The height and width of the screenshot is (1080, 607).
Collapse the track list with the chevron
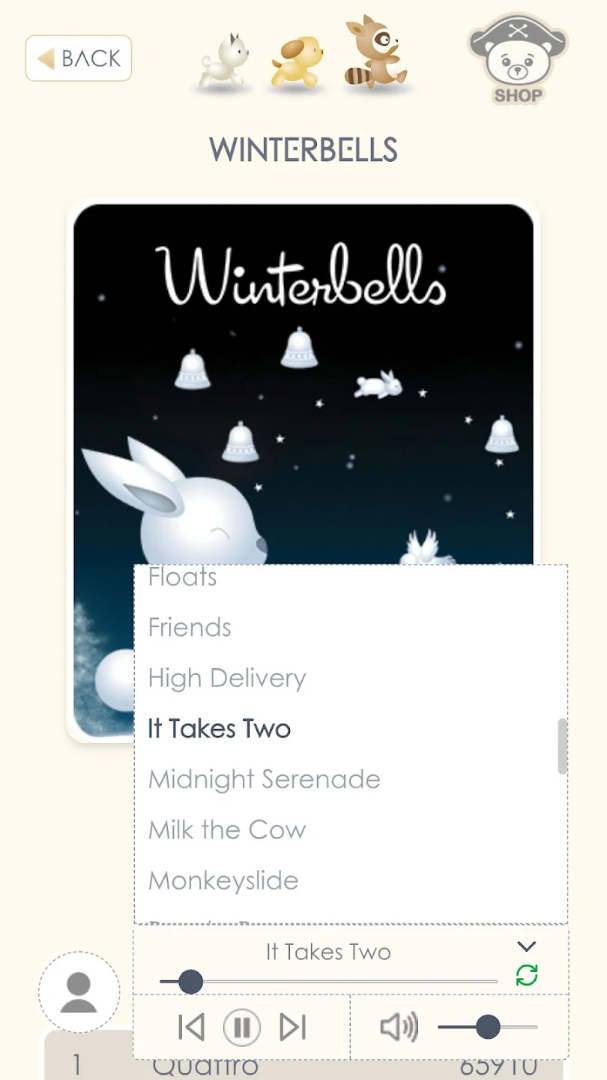527,947
